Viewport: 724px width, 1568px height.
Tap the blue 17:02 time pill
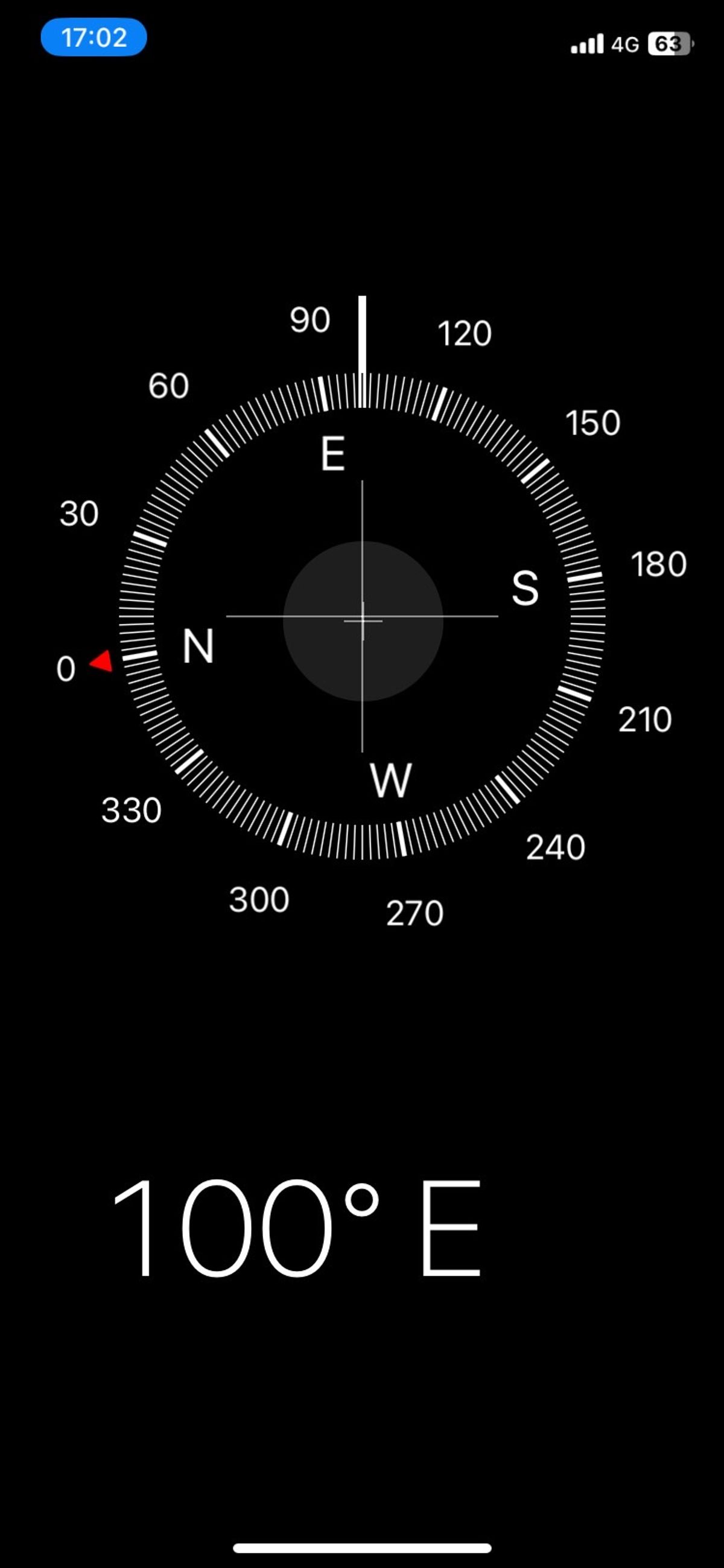tap(94, 38)
